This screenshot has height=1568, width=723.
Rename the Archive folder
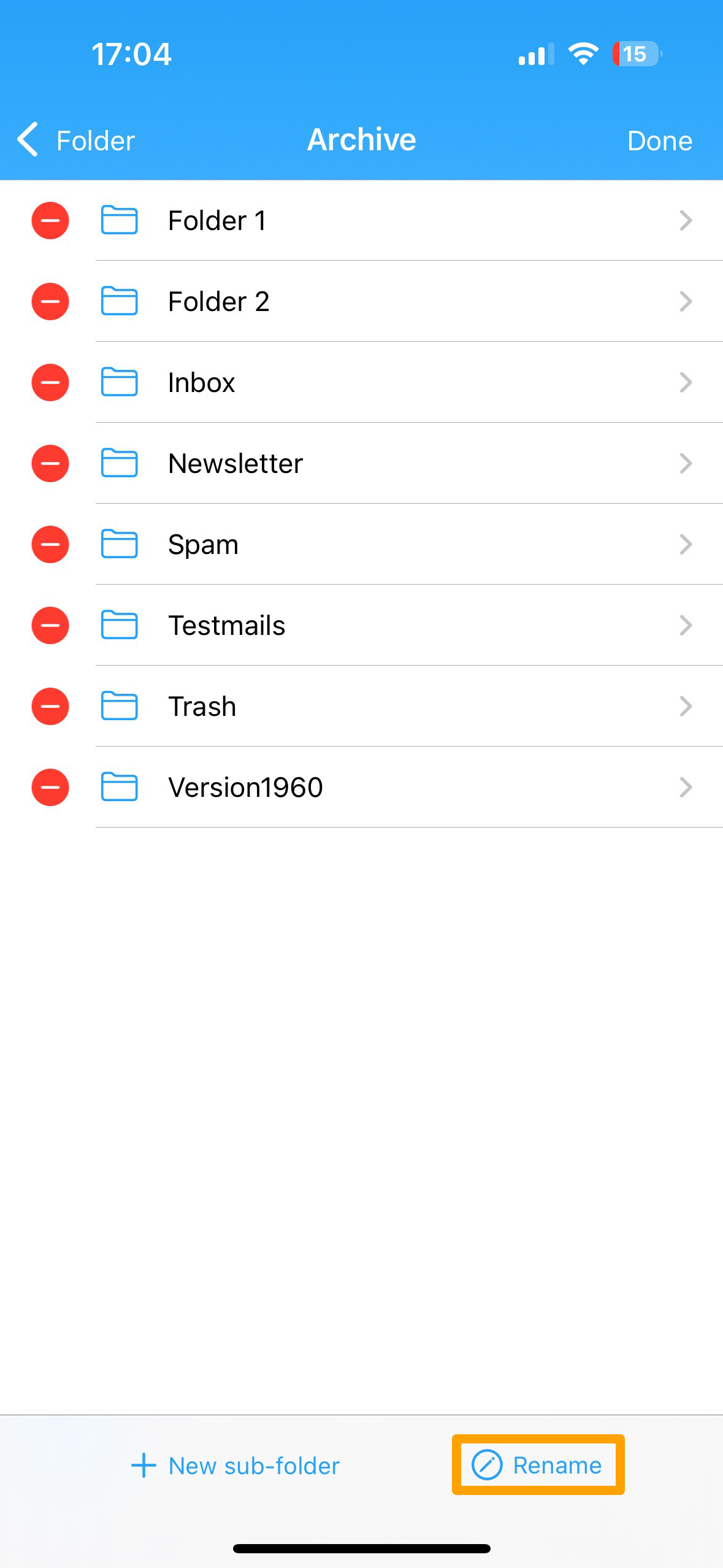[x=537, y=1465]
